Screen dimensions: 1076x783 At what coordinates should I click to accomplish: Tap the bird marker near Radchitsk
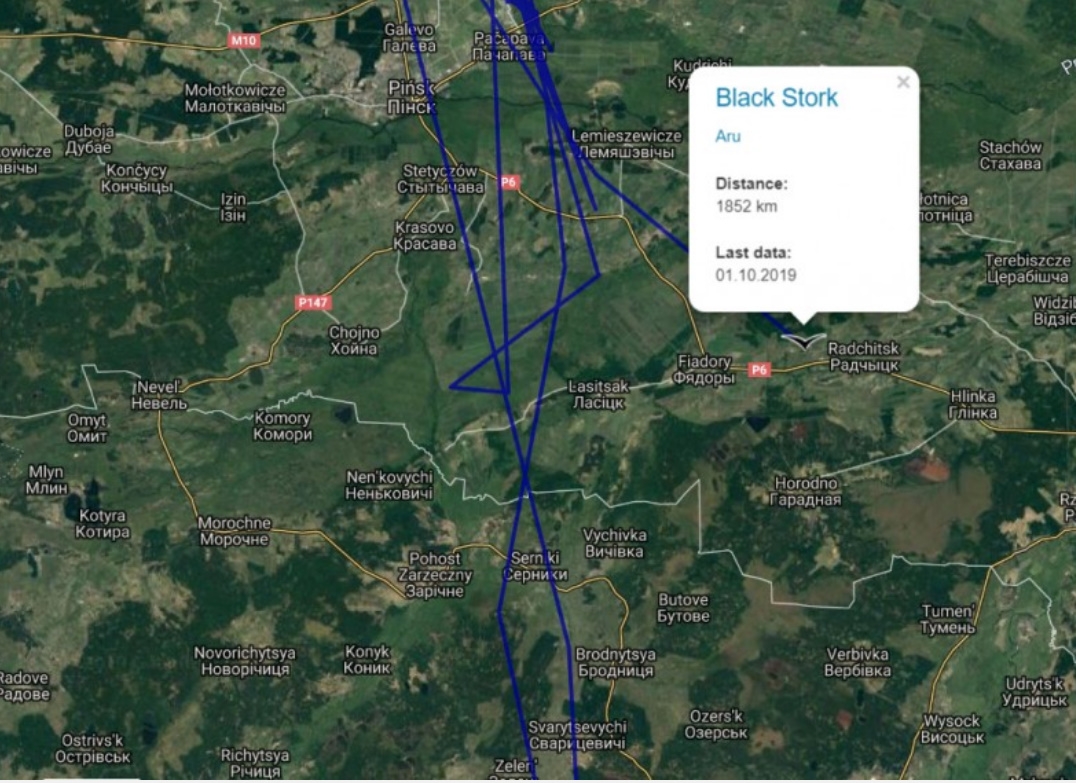[x=803, y=341]
